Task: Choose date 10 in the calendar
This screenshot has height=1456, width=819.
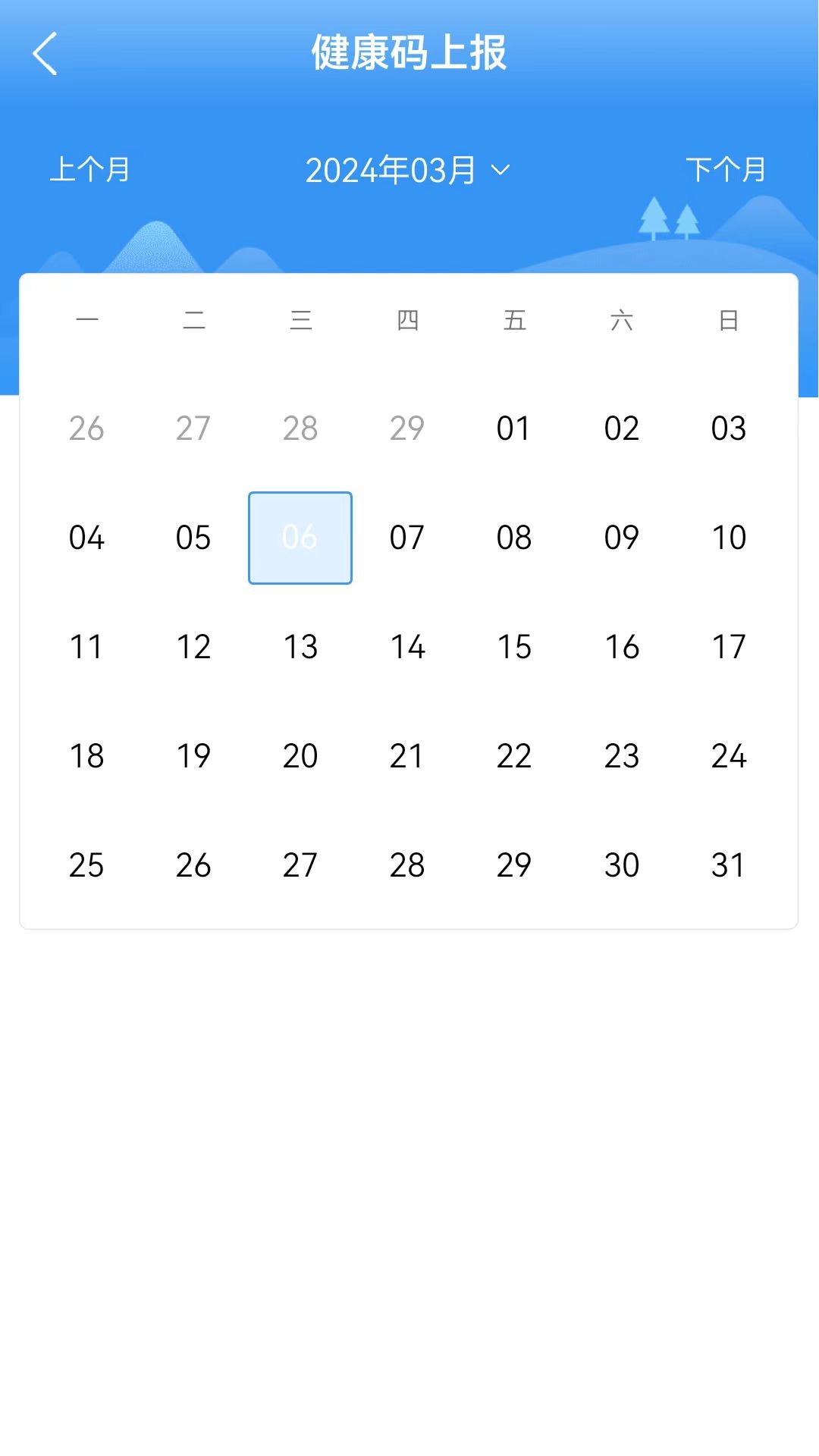Action: coord(729,538)
